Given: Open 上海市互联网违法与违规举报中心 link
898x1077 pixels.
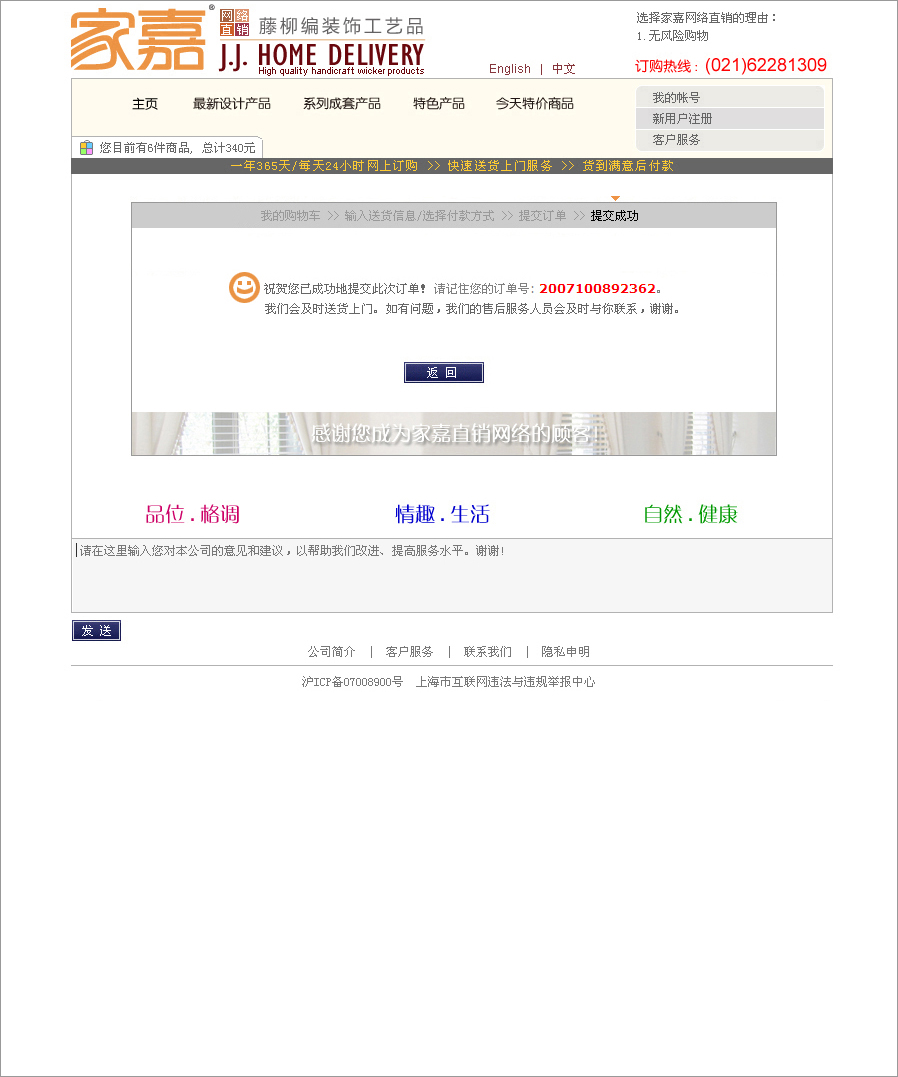Looking at the screenshot, I should point(505,682).
